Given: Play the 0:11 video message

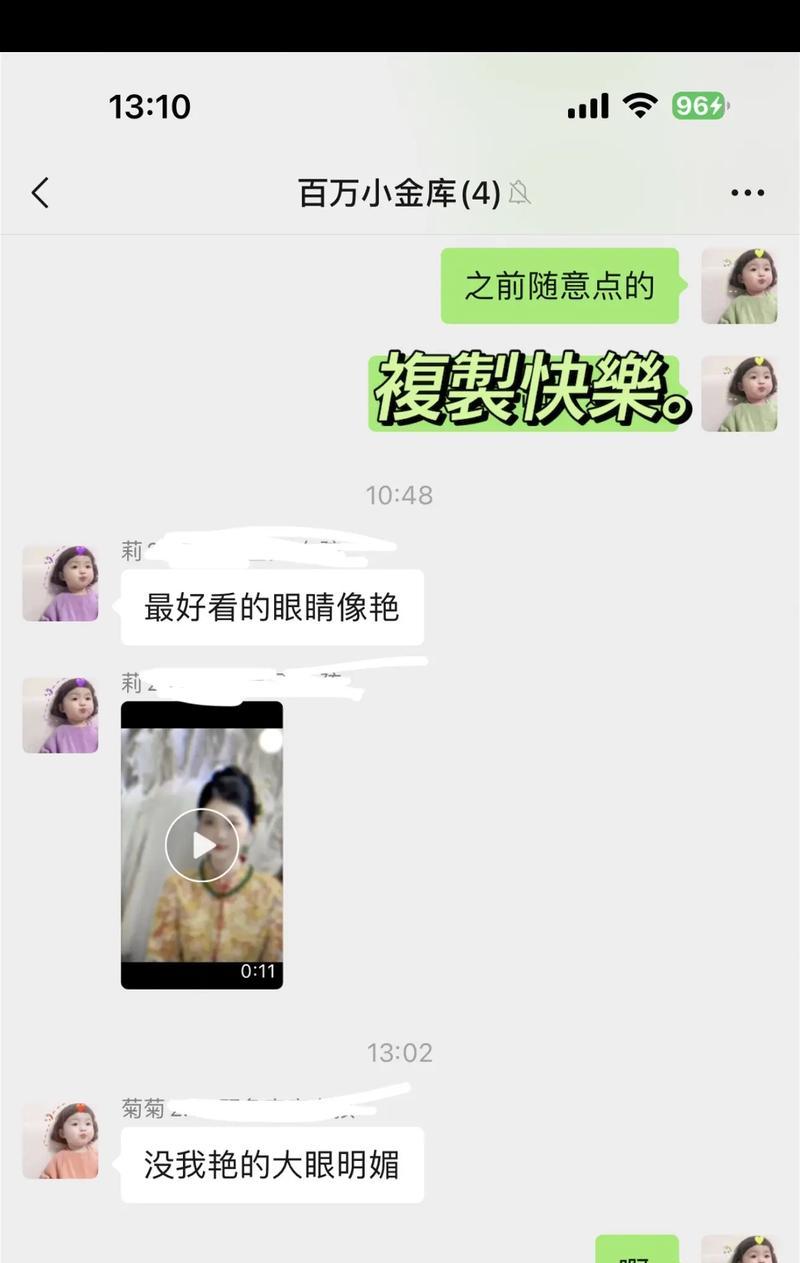Looking at the screenshot, I should pos(202,845).
